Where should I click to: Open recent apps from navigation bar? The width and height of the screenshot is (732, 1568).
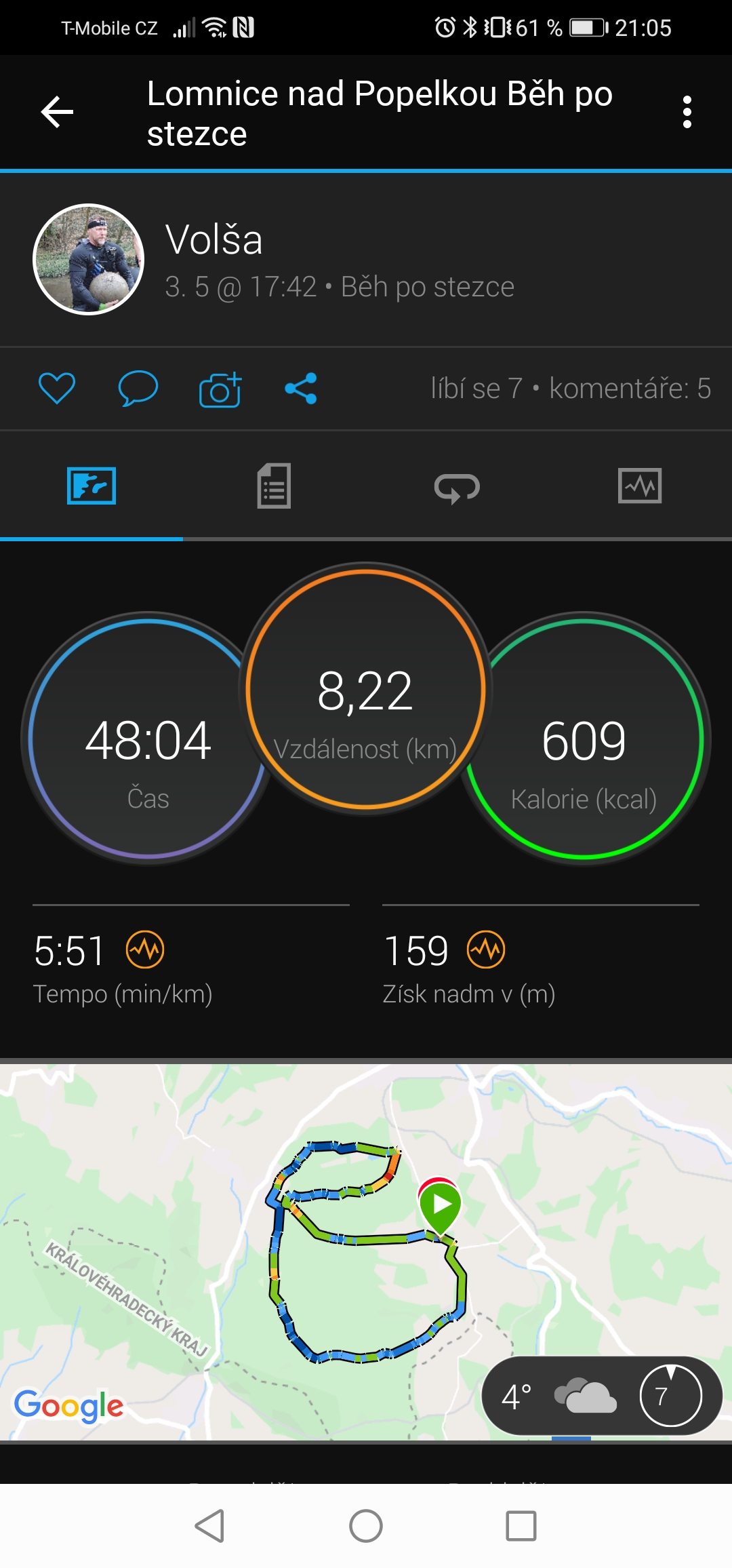(x=521, y=1526)
